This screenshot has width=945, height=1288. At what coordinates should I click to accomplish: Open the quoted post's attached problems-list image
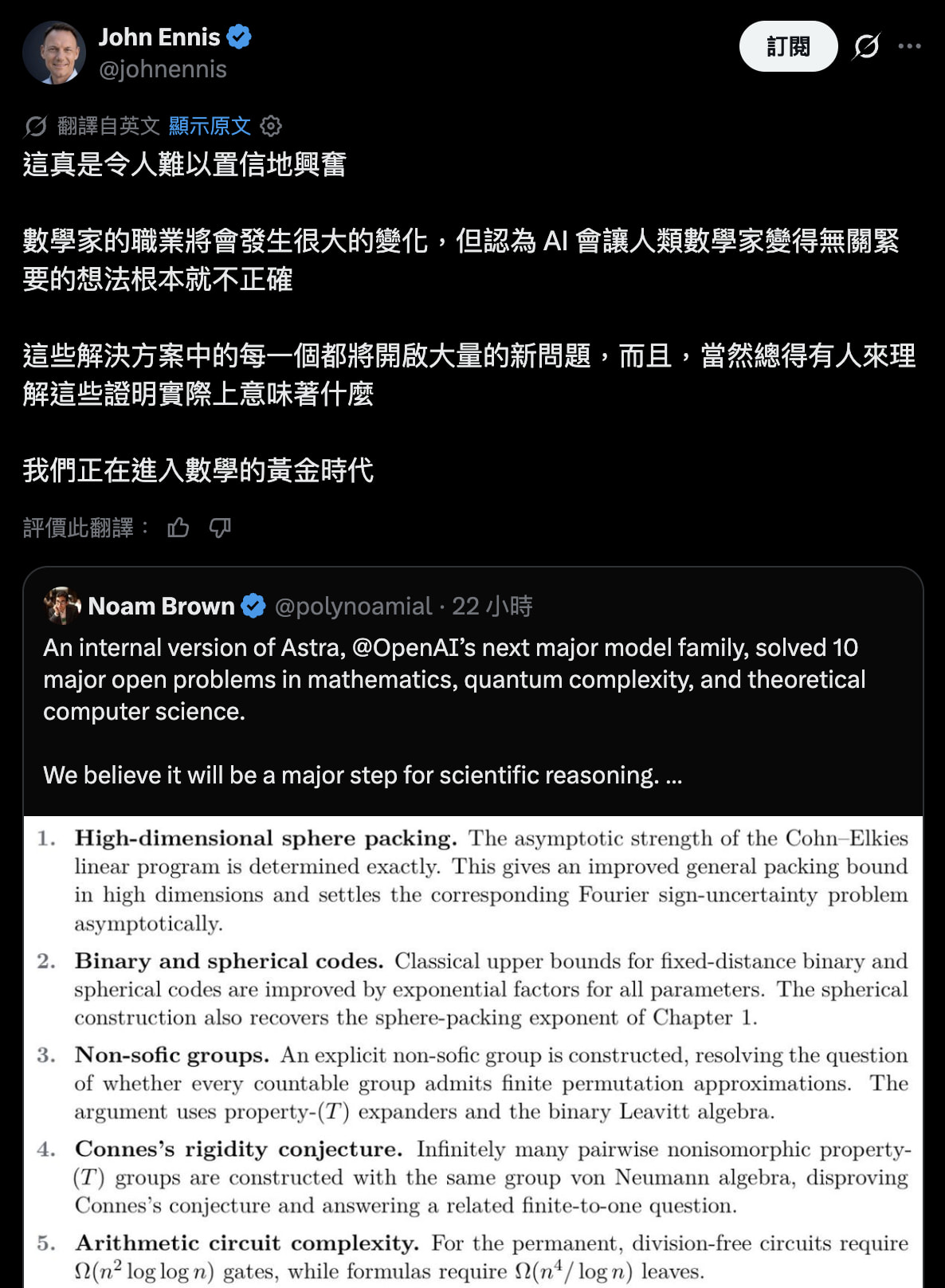point(473,1052)
